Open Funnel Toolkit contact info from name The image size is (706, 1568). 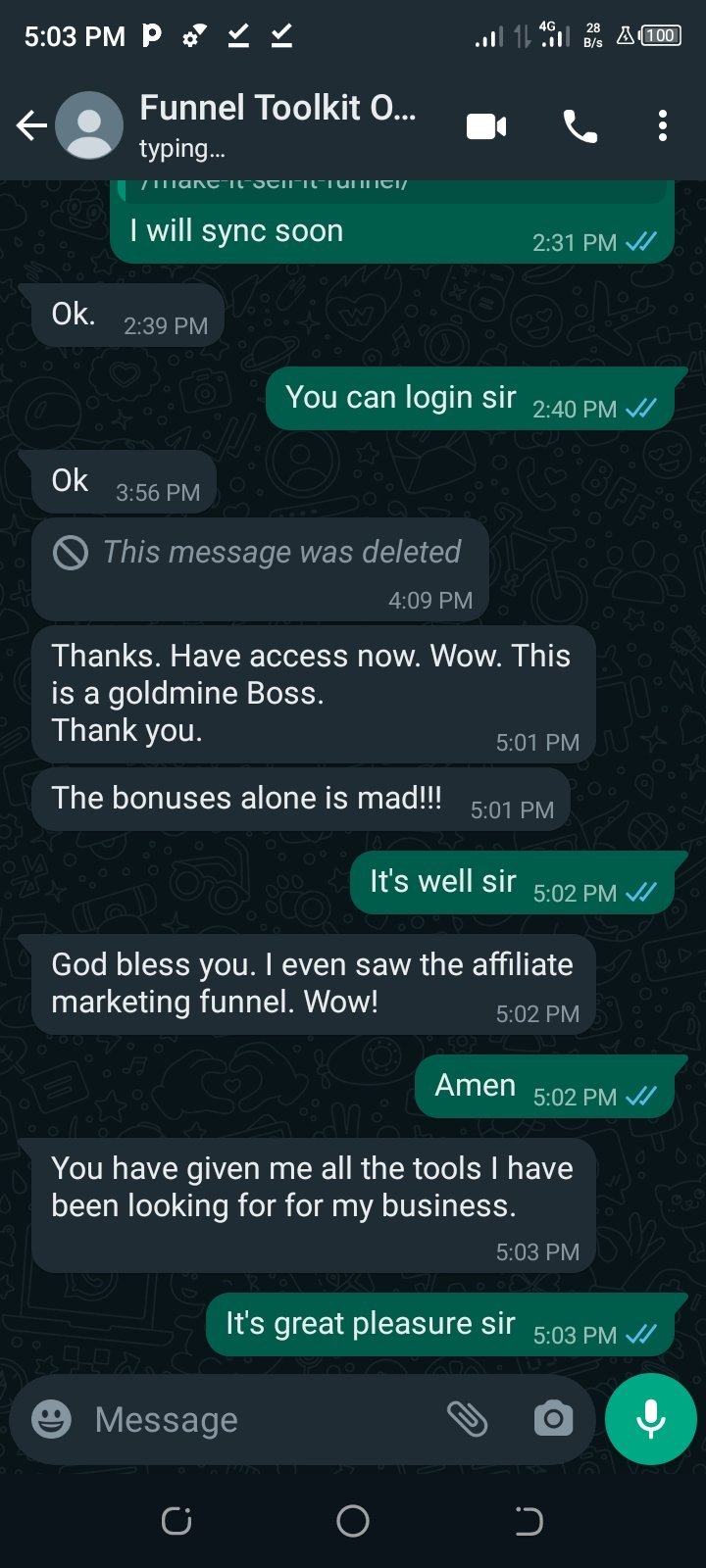[x=277, y=109]
